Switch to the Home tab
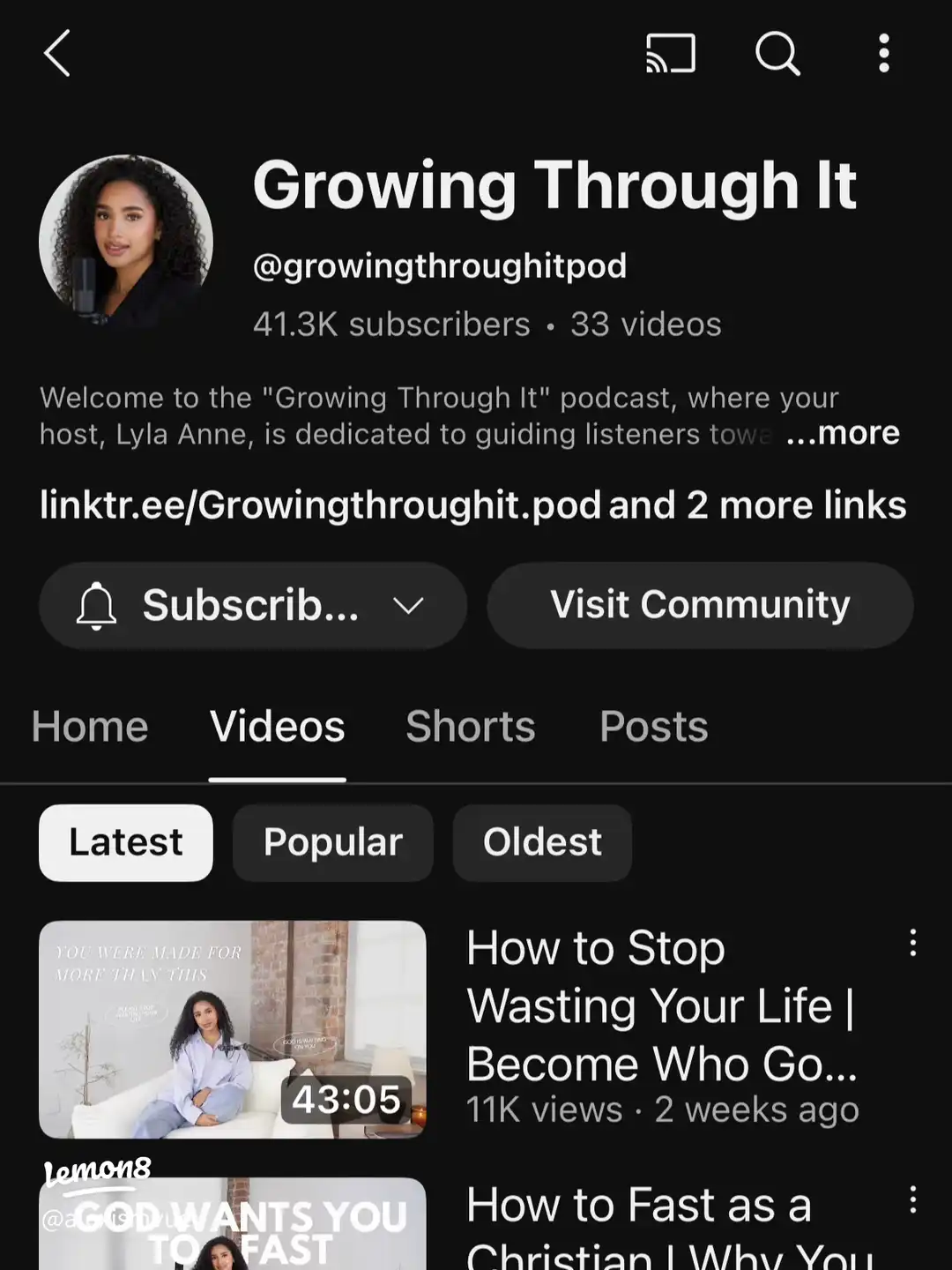 (x=90, y=727)
